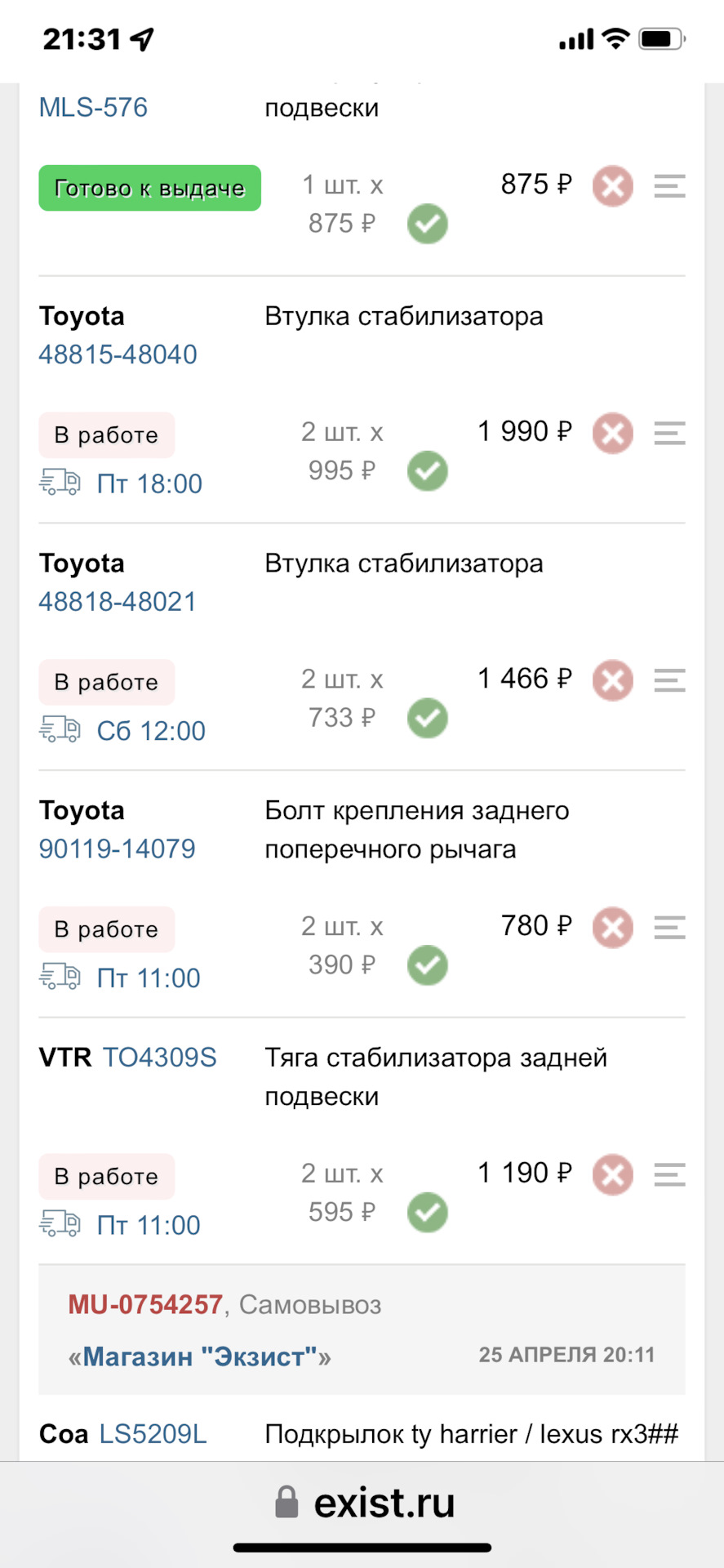Open the hamburger menu for VTR TO4309S item
Viewport: 724px width, 1568px height.
pyautogui.click(x=668, y=1175)
